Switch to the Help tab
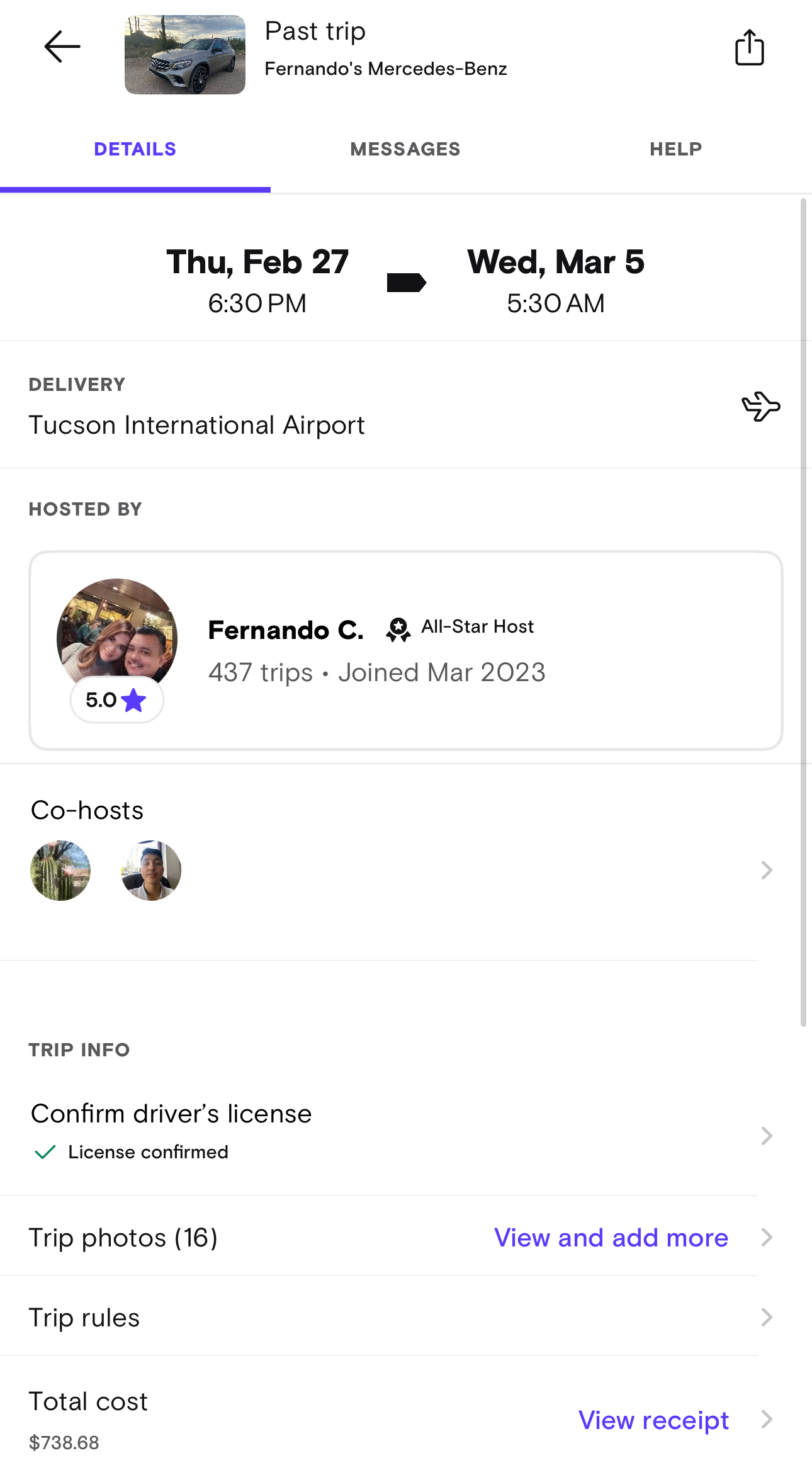 (x=675, y=149)
